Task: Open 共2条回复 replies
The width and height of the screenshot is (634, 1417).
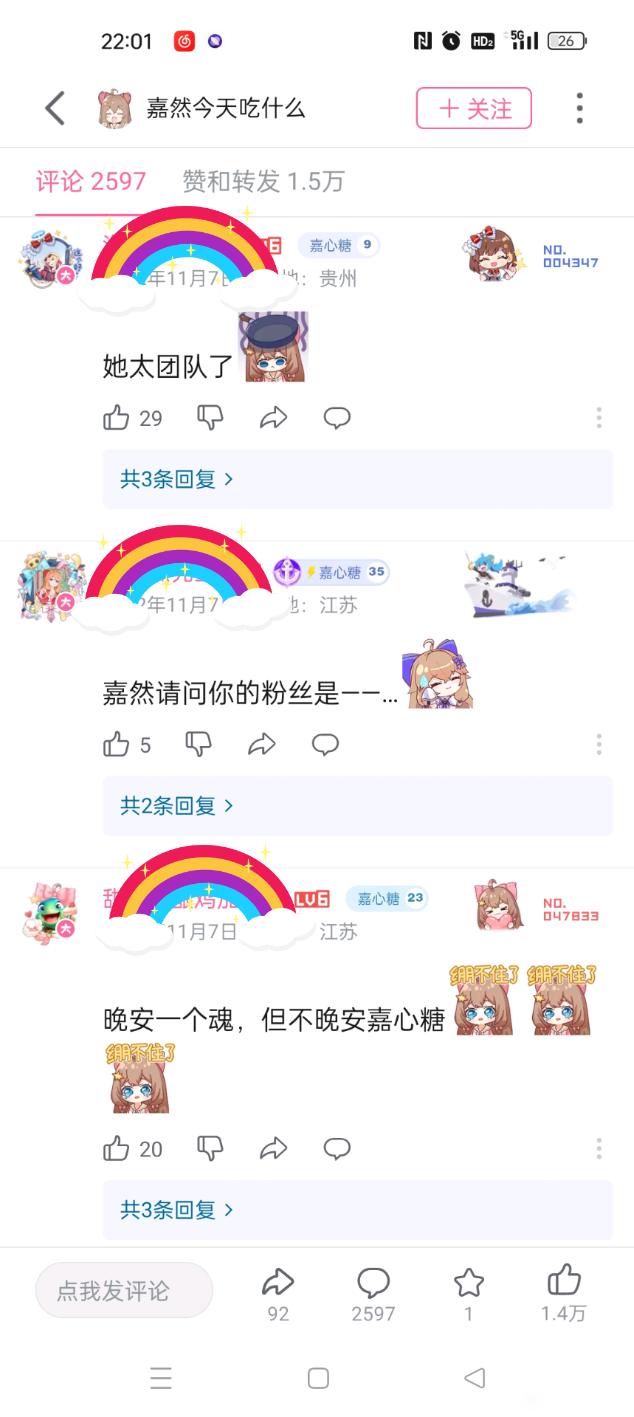Action: point(177,805)
